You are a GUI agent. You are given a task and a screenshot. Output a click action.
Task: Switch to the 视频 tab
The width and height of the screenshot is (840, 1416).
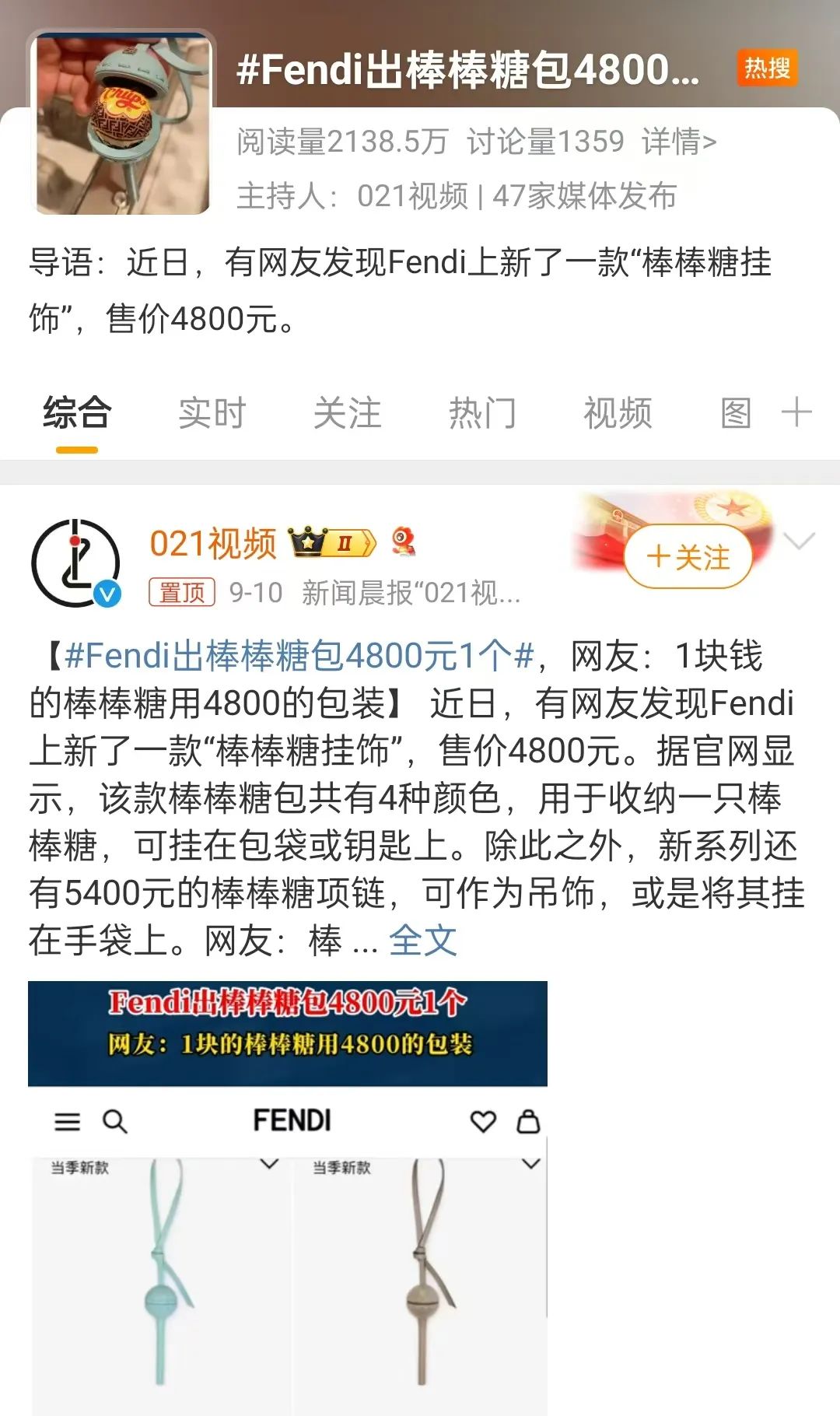(x=618, y=412)
